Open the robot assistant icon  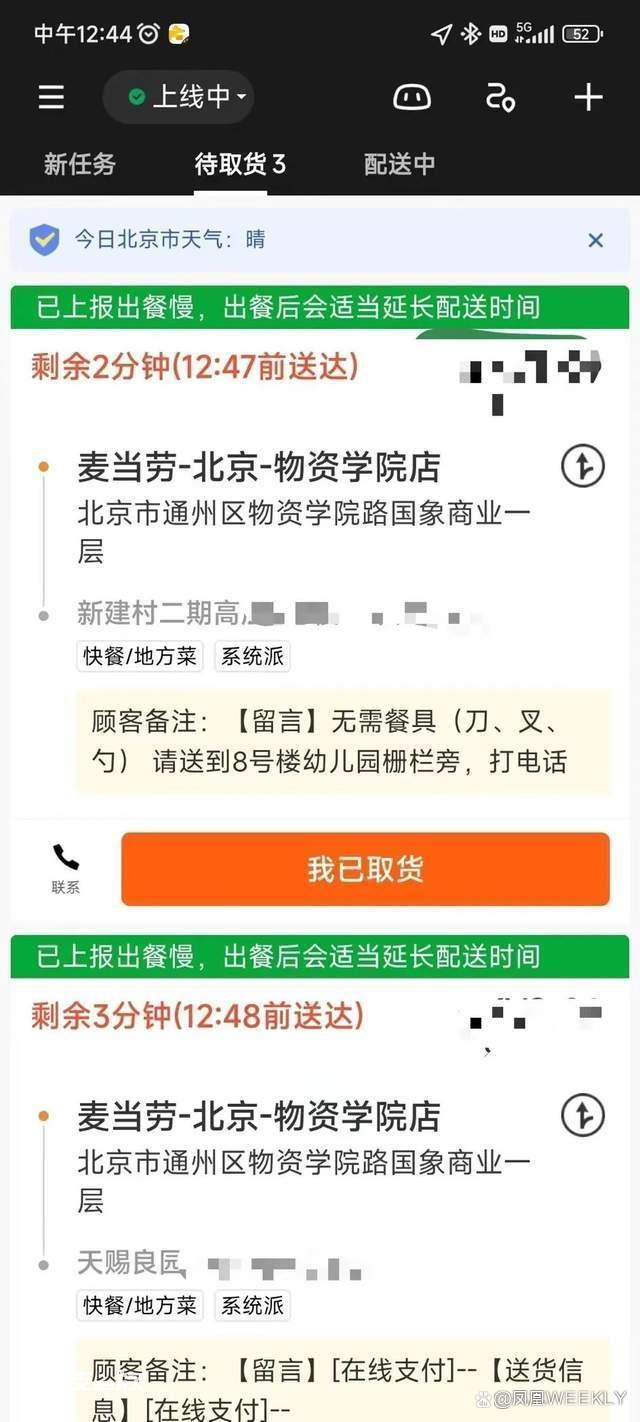point(412,97)
